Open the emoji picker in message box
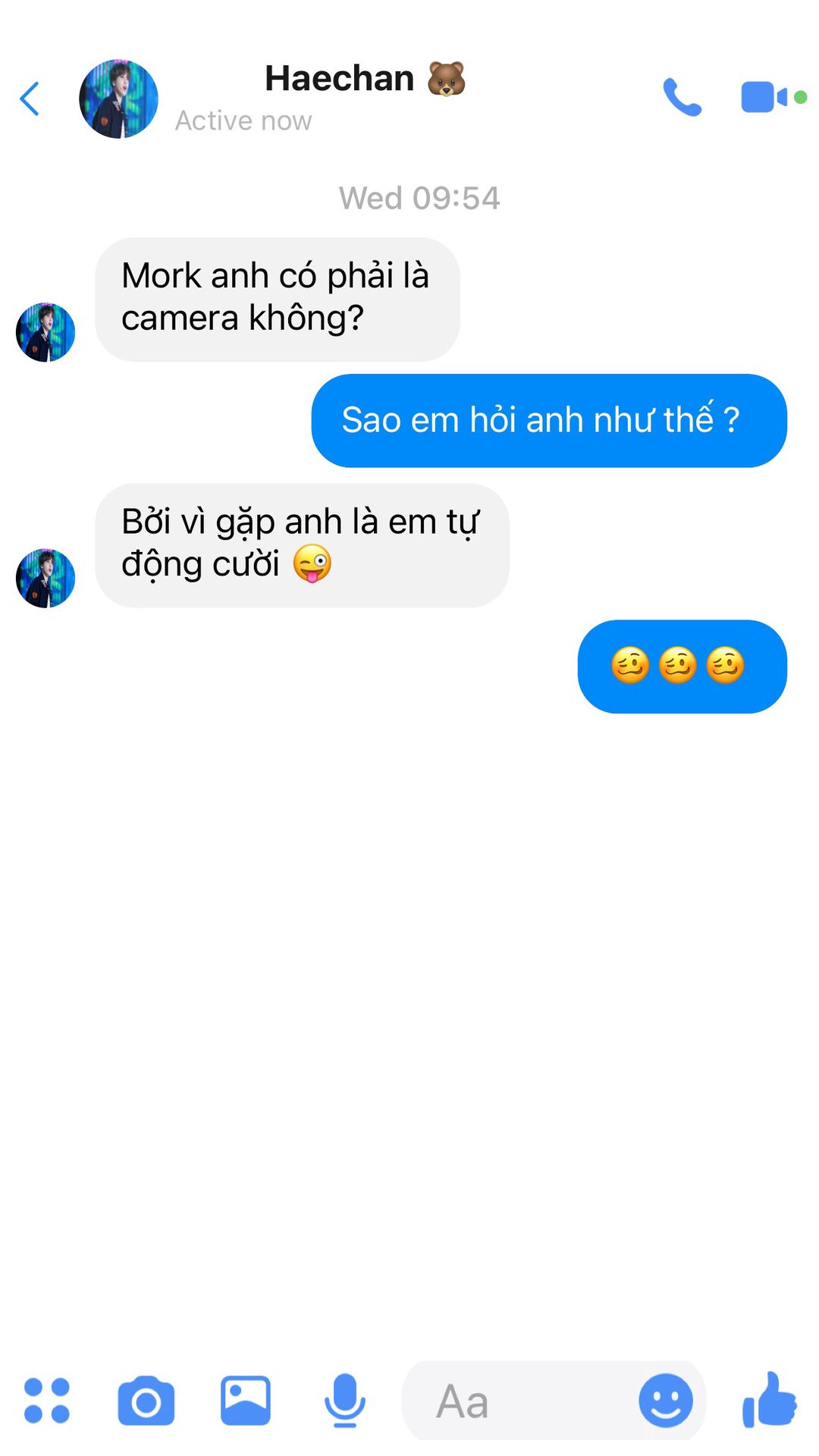The image size is (819, 1456). click(666, 1401)
